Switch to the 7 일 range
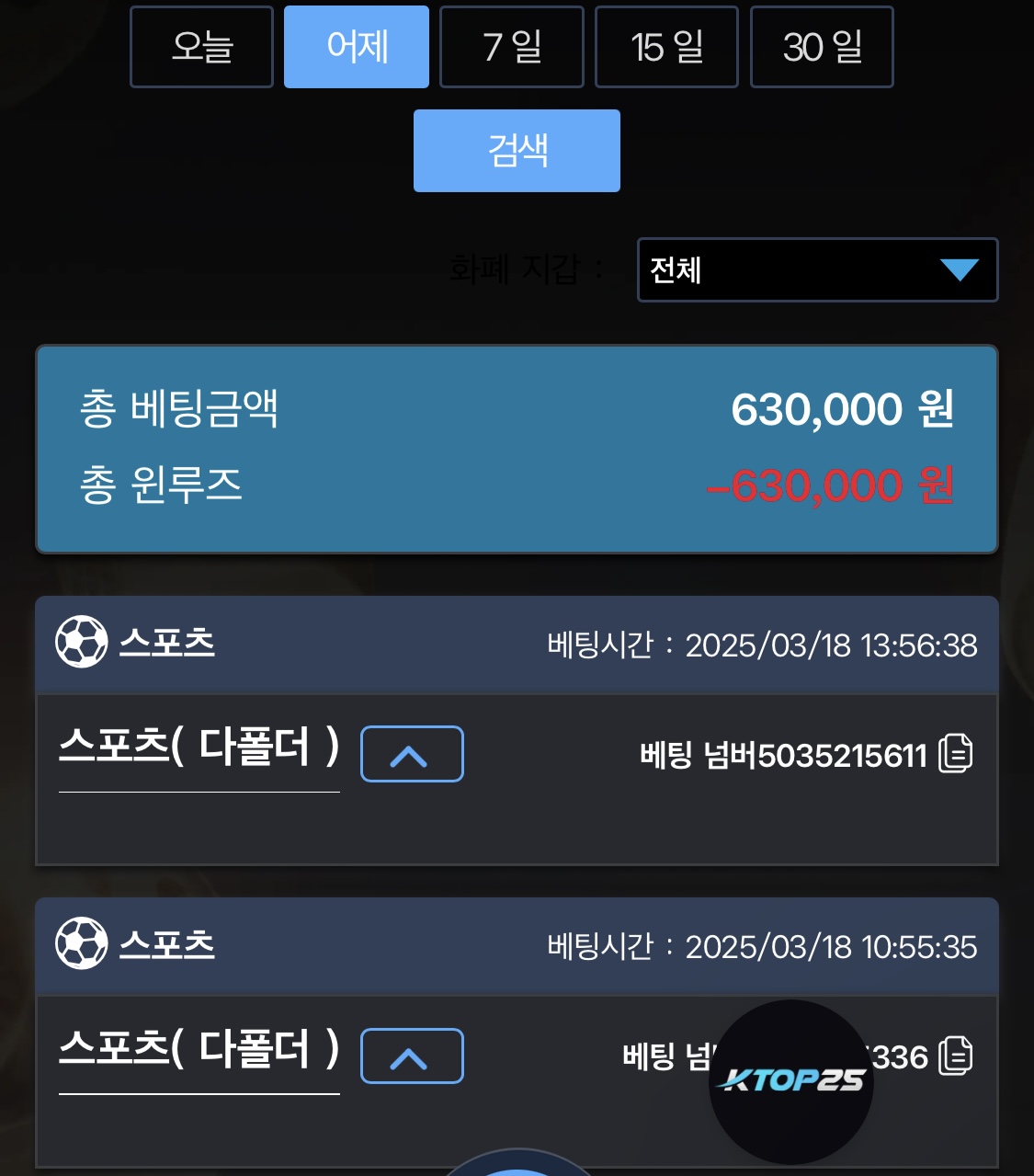This screenshot has width=1034, height=1176. coord(512,47)
